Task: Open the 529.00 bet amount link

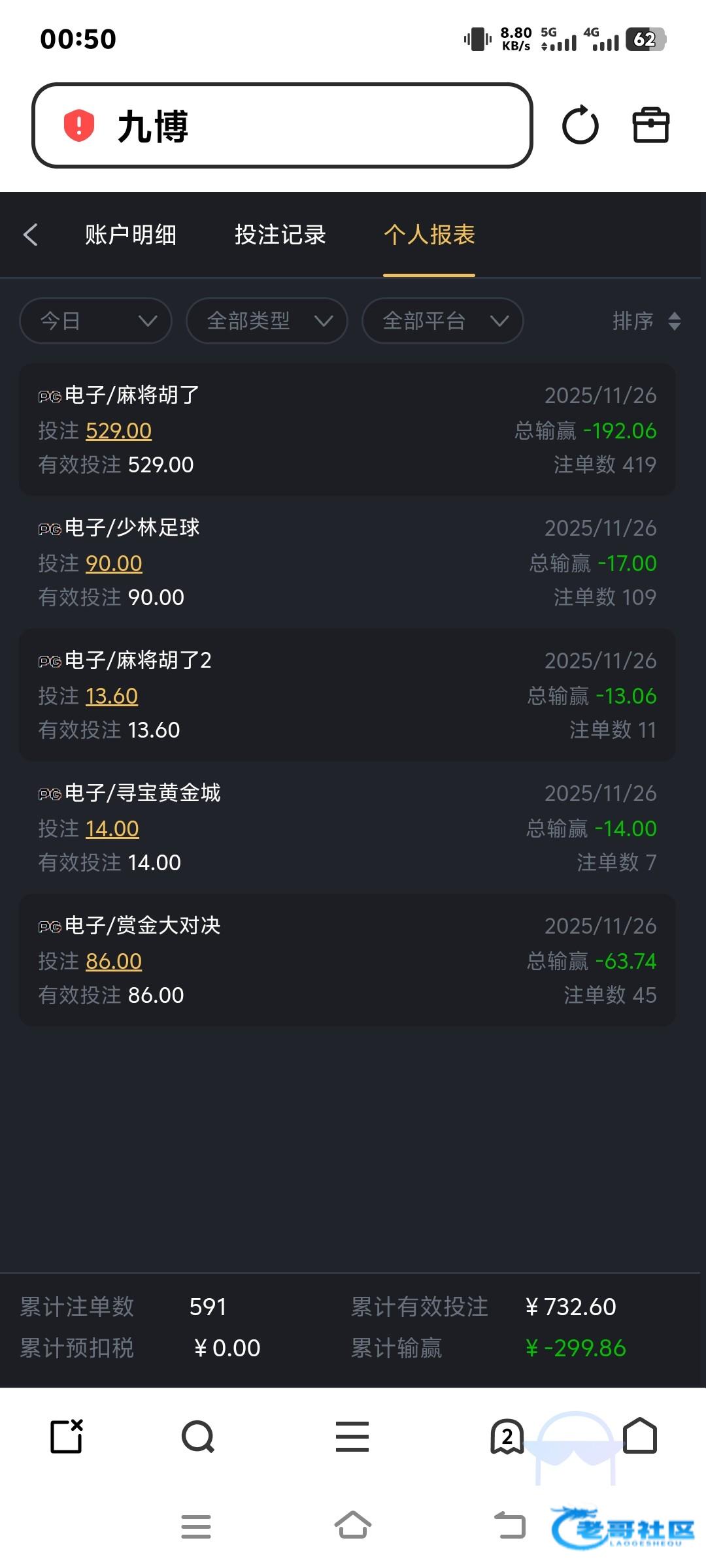Action: [x=118, y=431]
